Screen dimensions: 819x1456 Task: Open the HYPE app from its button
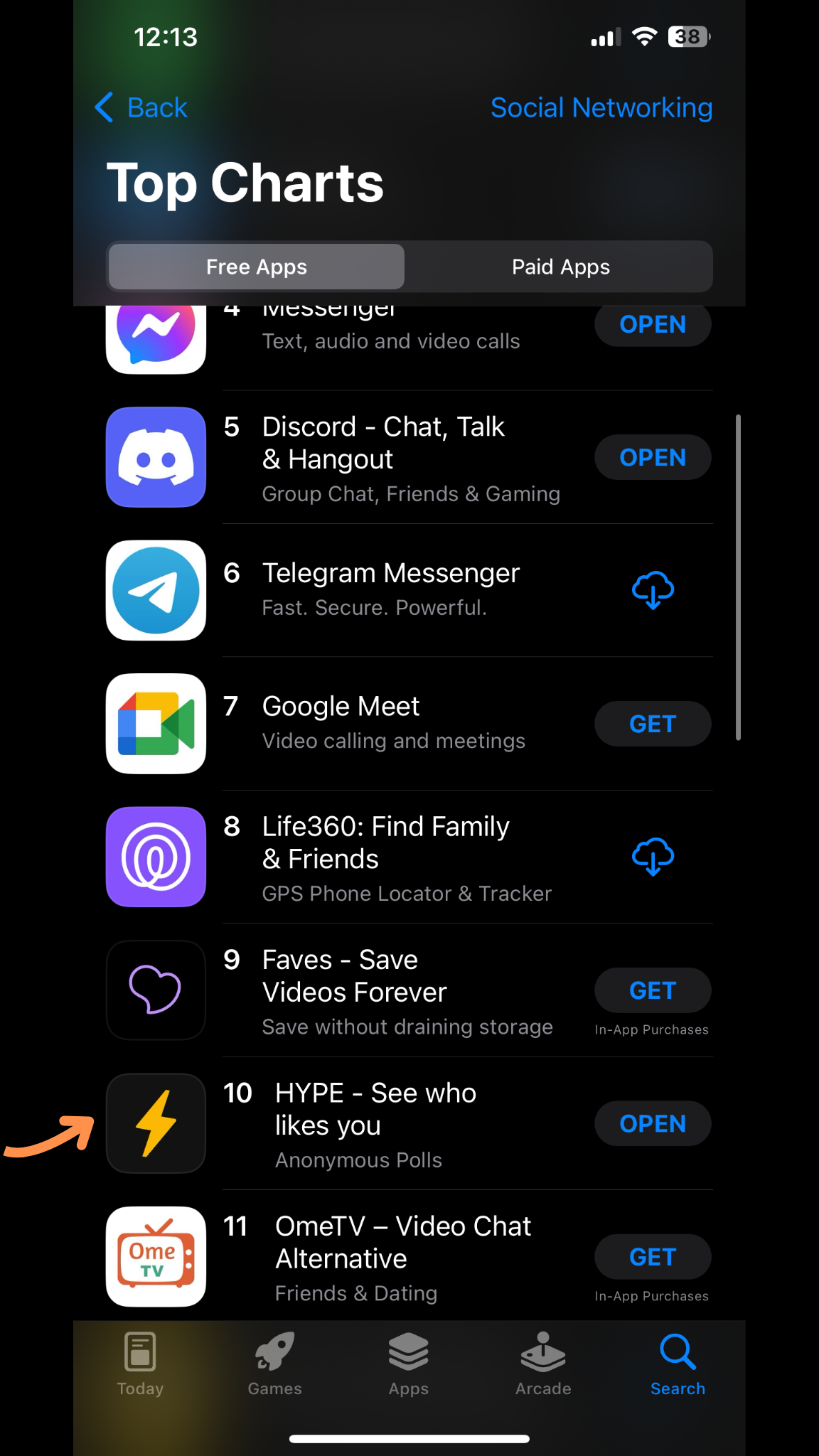click(x=653, y=1123)
